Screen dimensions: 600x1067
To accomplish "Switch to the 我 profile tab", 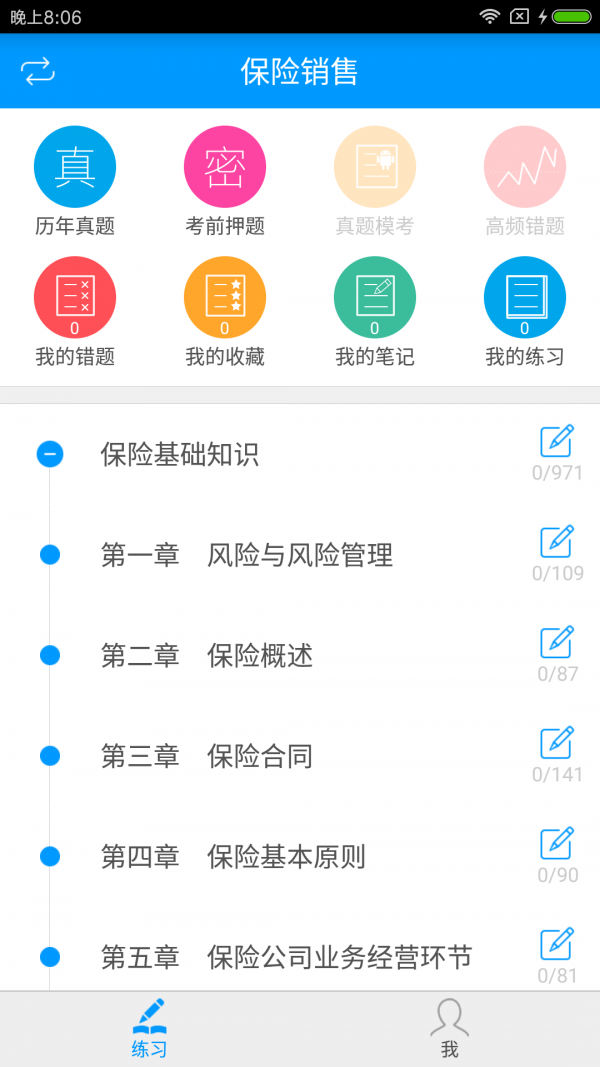I will coord(449,1028).
